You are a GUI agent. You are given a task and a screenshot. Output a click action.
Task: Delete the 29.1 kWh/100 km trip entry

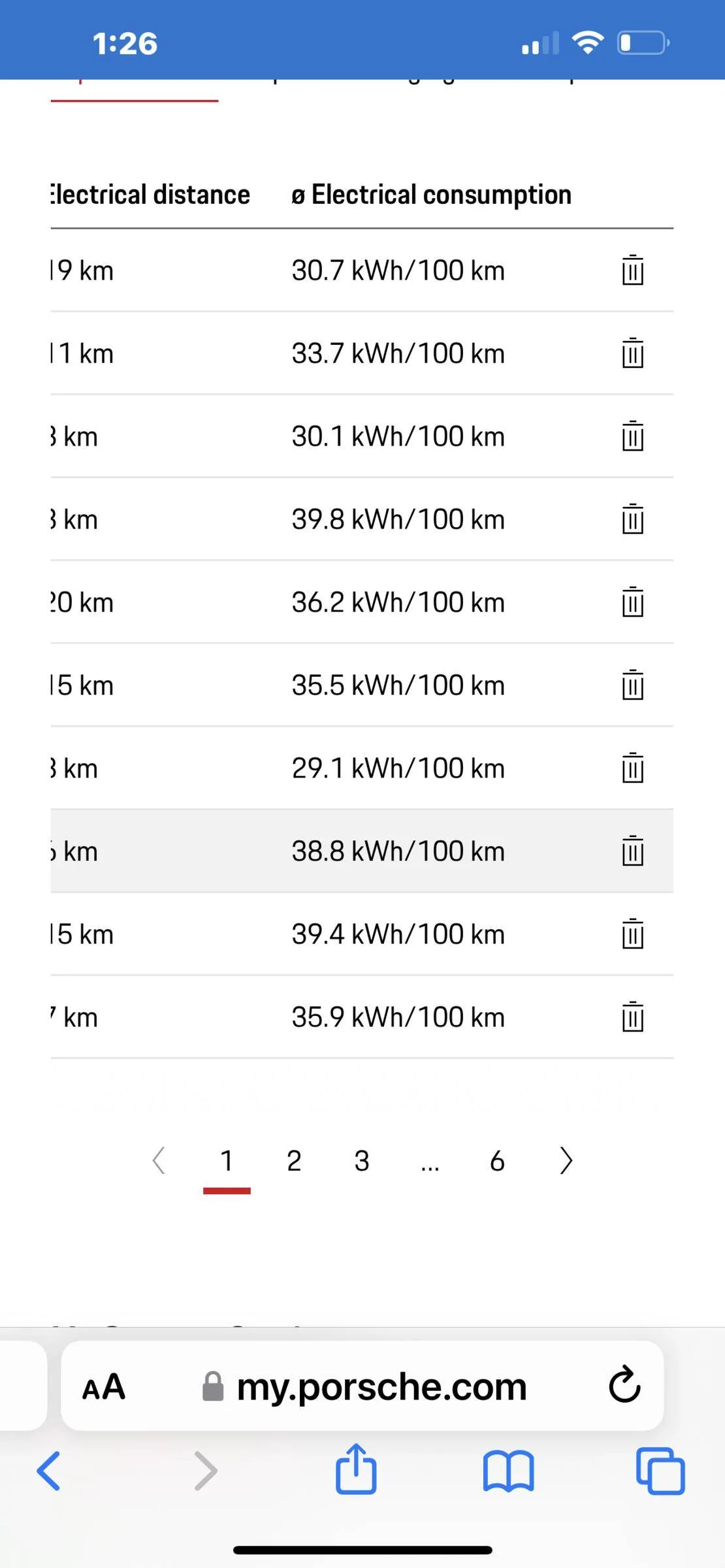click(x=632, y=768)
